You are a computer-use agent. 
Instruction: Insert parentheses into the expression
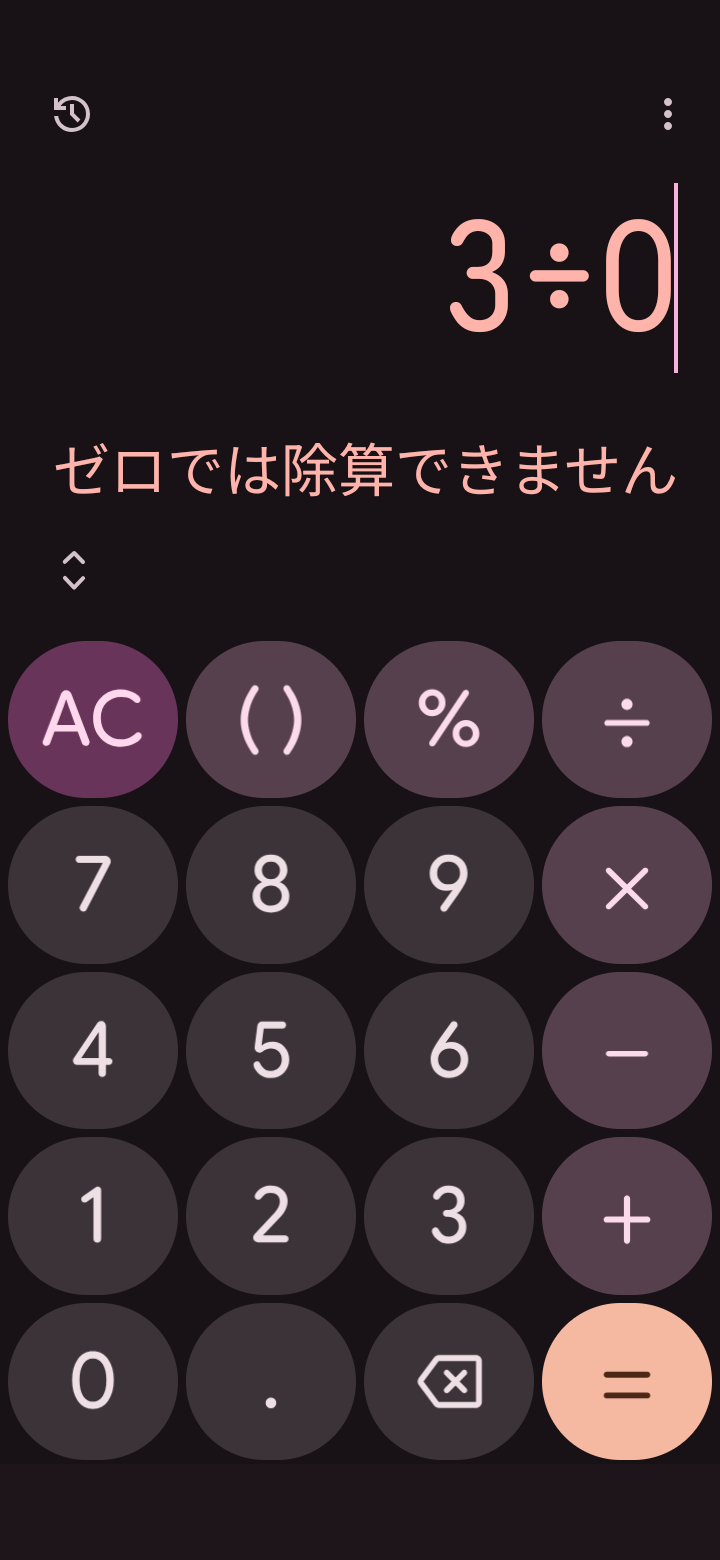click(271, 719)
